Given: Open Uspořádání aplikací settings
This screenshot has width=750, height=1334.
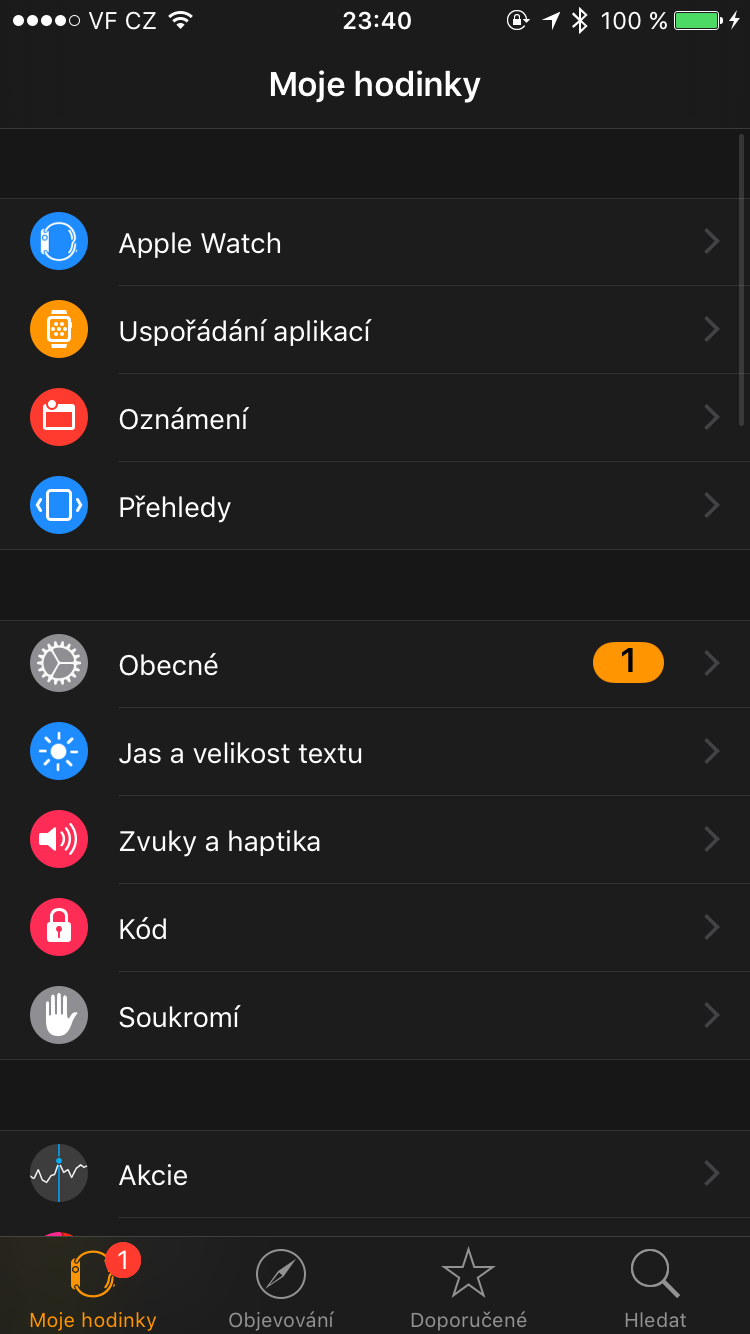Looking at the screenshot, I should 375,331.
